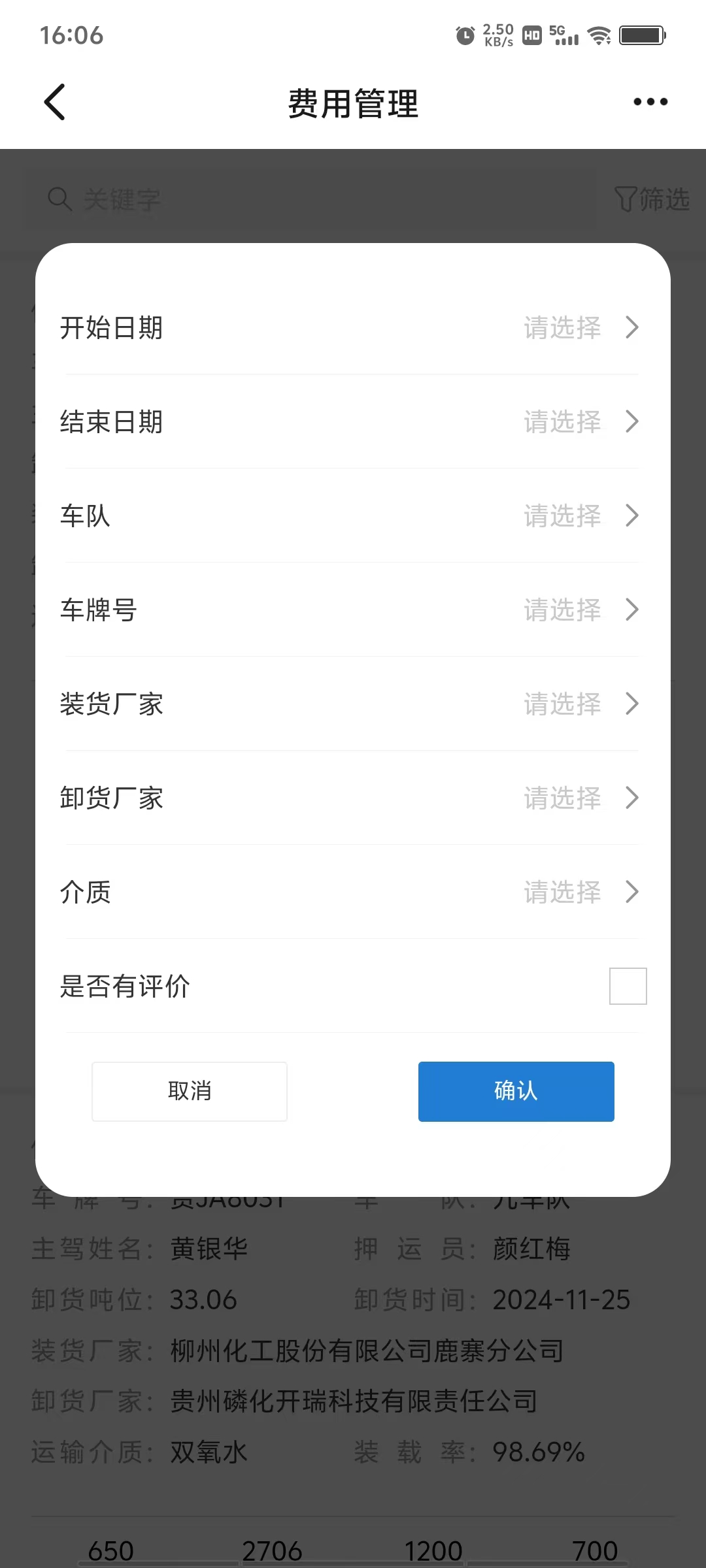Tap 取消 to cancel filtering
706x1568 pixels.
pos(190,1091)
